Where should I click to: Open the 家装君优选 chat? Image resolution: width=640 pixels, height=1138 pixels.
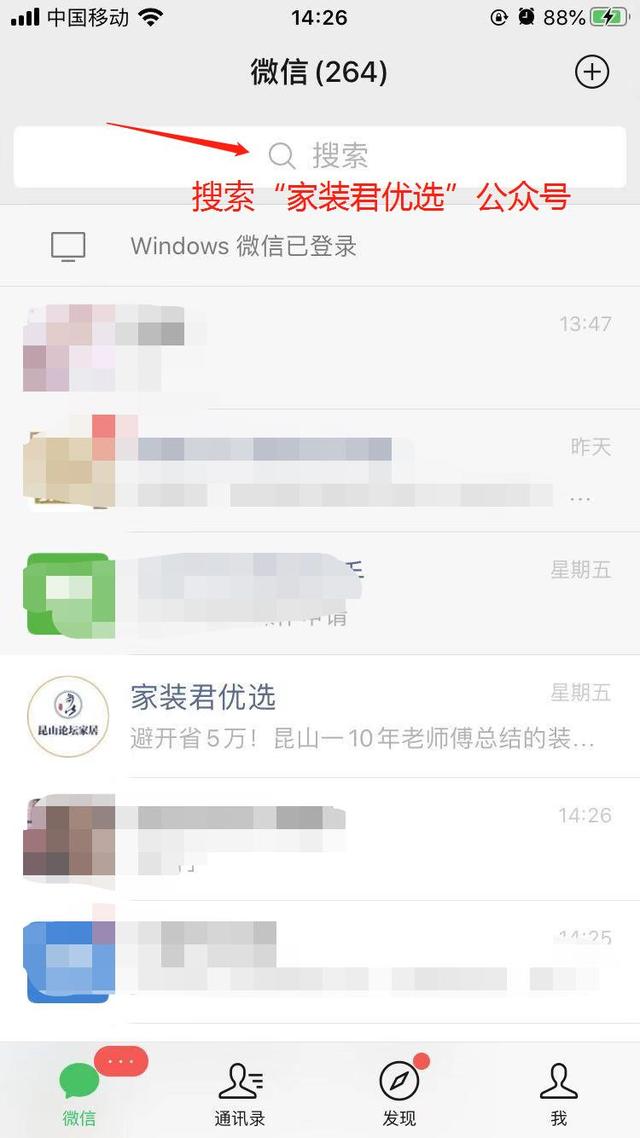(320, 716)
